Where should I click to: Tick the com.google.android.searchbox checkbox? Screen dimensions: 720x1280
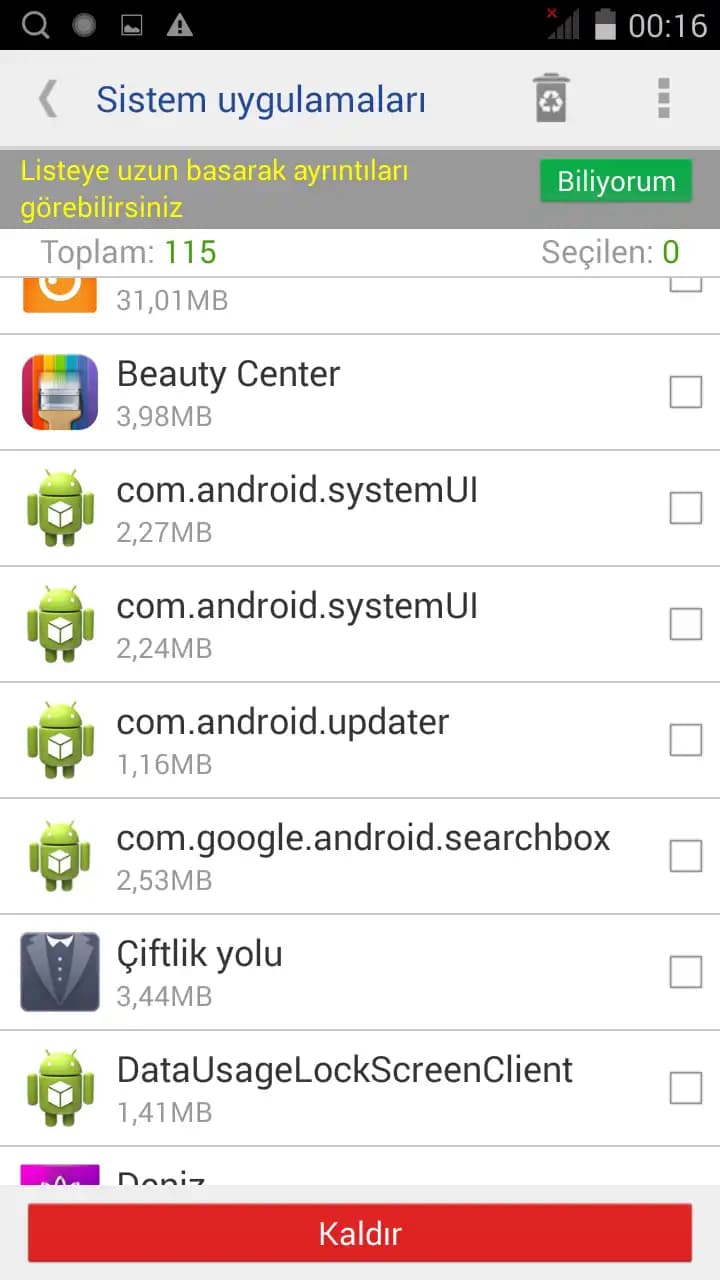[x=685, y=856]
